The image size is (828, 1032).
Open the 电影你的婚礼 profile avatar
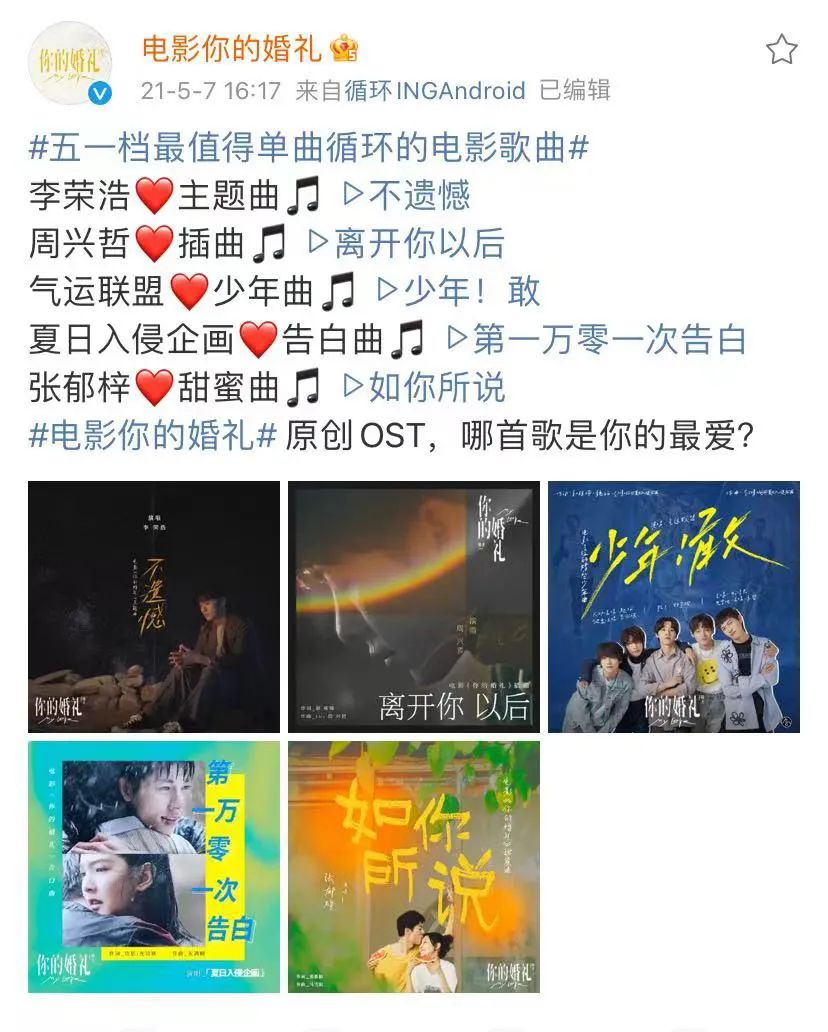[71, 62]
